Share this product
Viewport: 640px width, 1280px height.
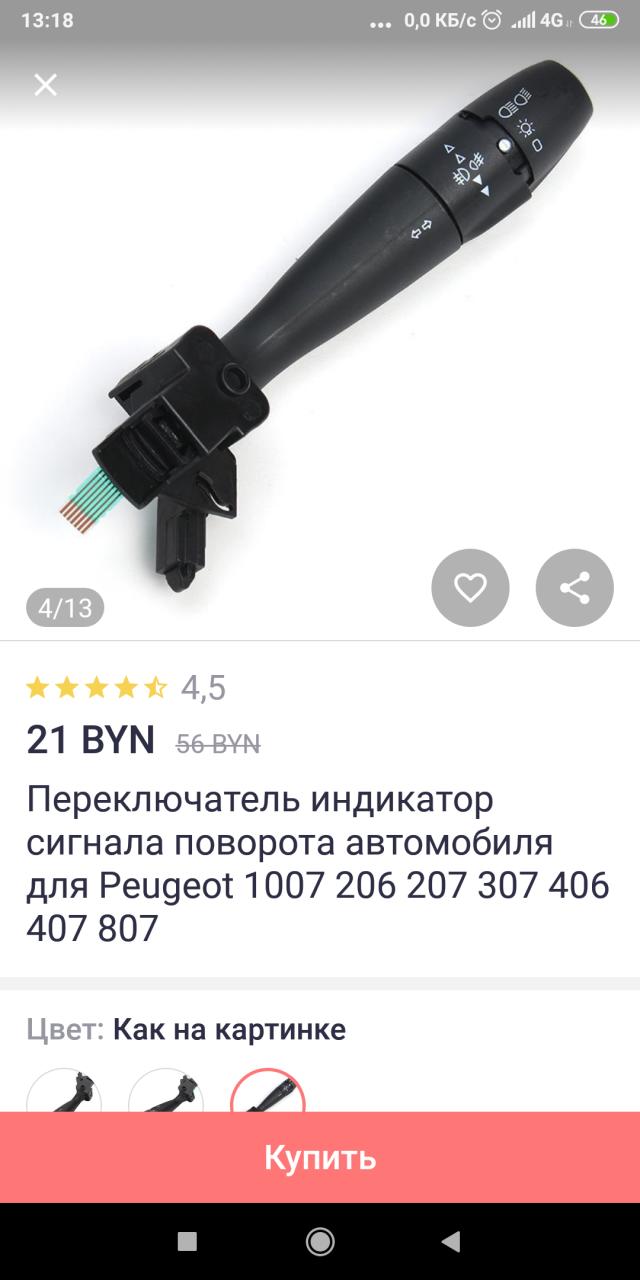574,588
